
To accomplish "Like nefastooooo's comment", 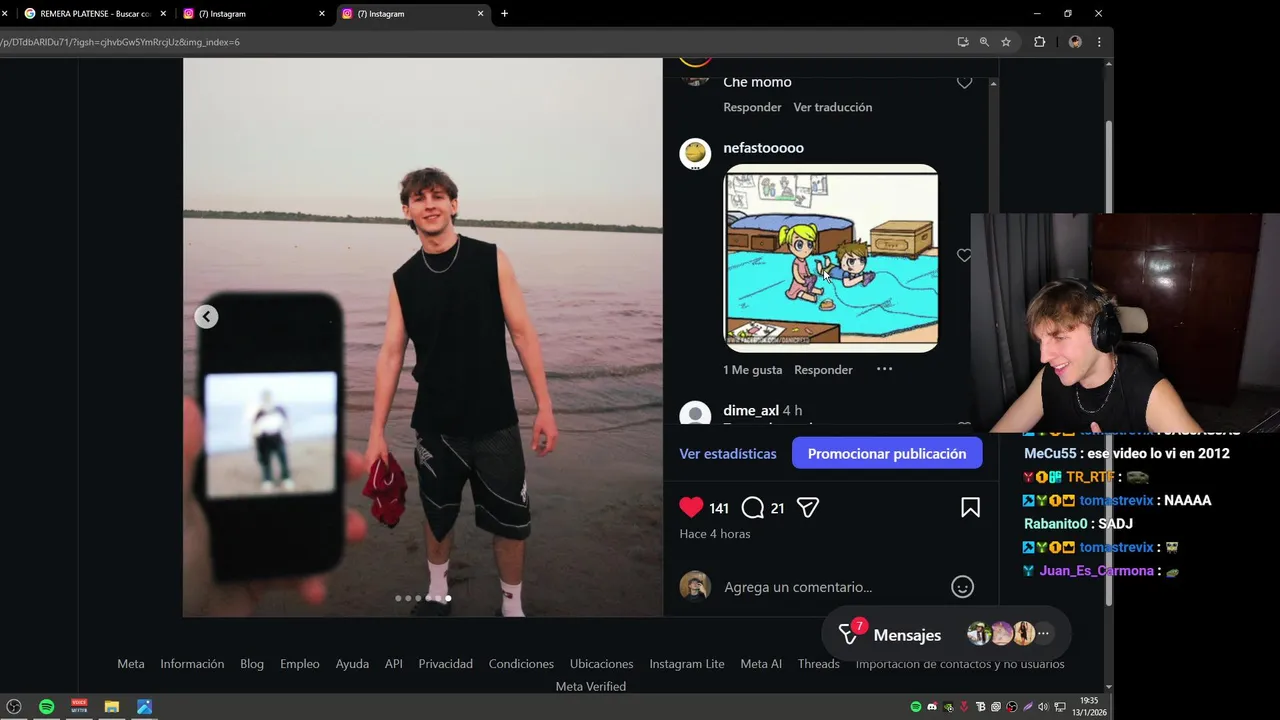I will click(x=964, y=256).
